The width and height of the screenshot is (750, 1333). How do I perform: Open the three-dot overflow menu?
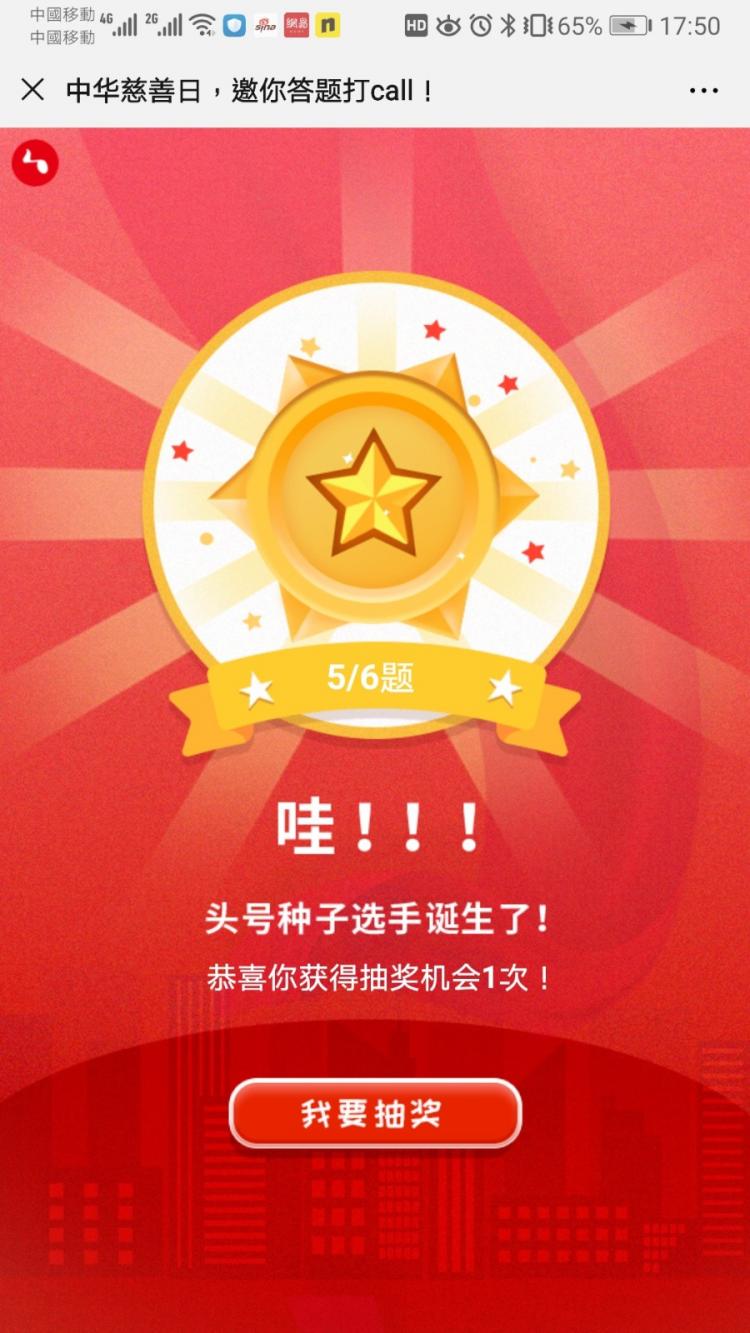click(x=704, y=91)
